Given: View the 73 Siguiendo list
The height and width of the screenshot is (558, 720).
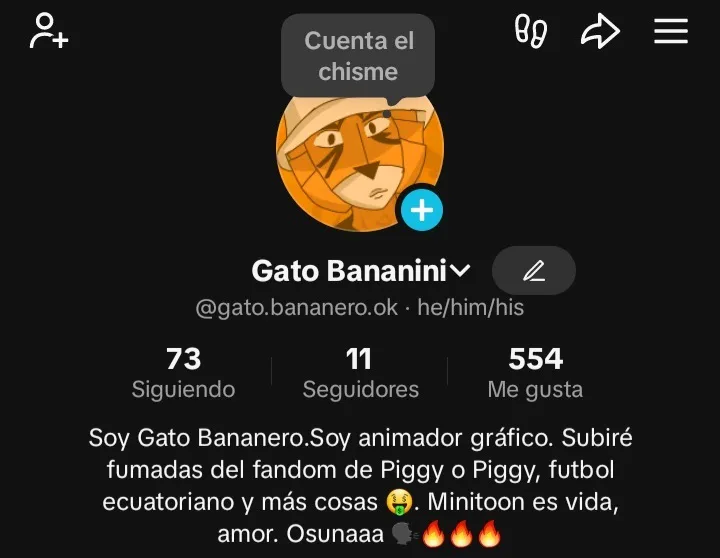Looking at the screenshot, I should (x=183, y=372).
